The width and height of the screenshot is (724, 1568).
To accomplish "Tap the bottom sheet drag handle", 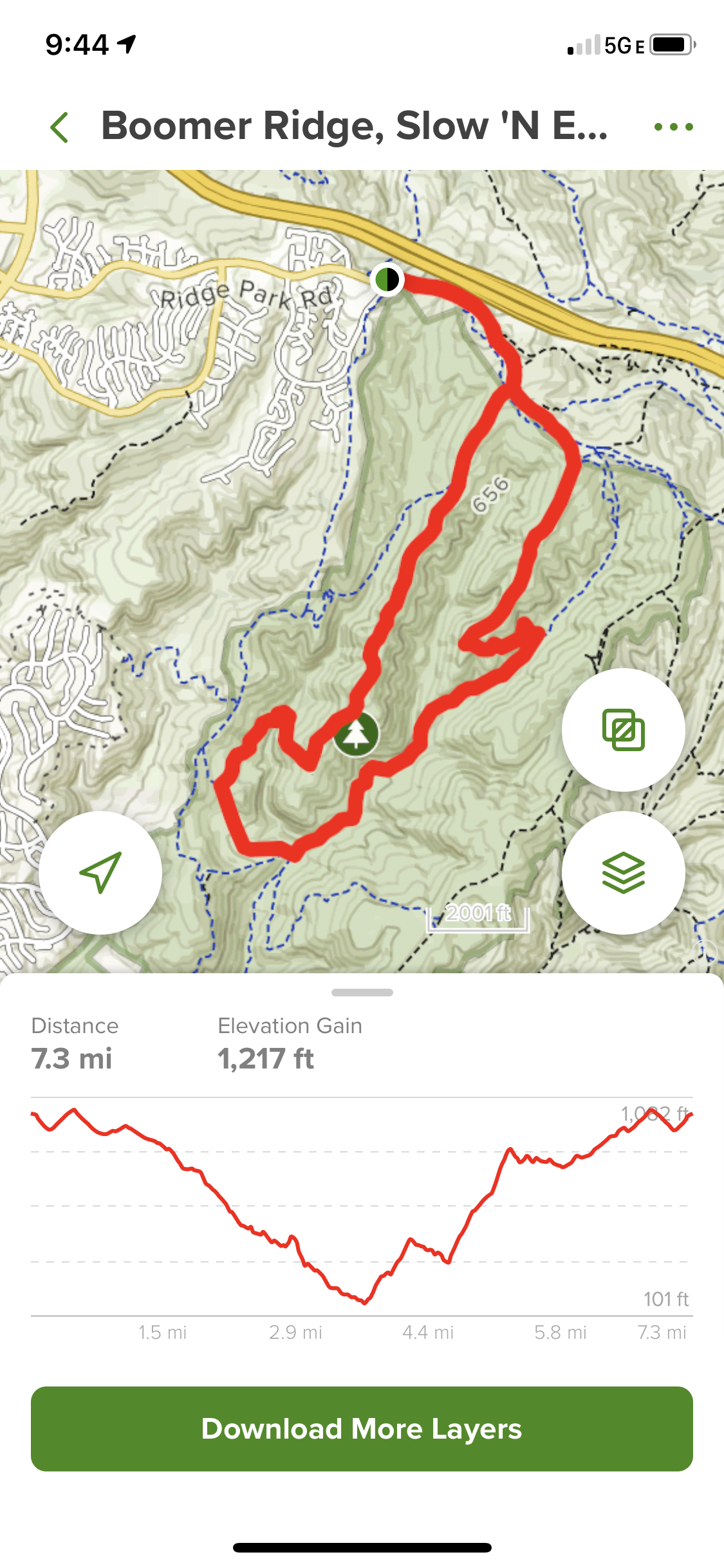I will (x=362, y=993).
